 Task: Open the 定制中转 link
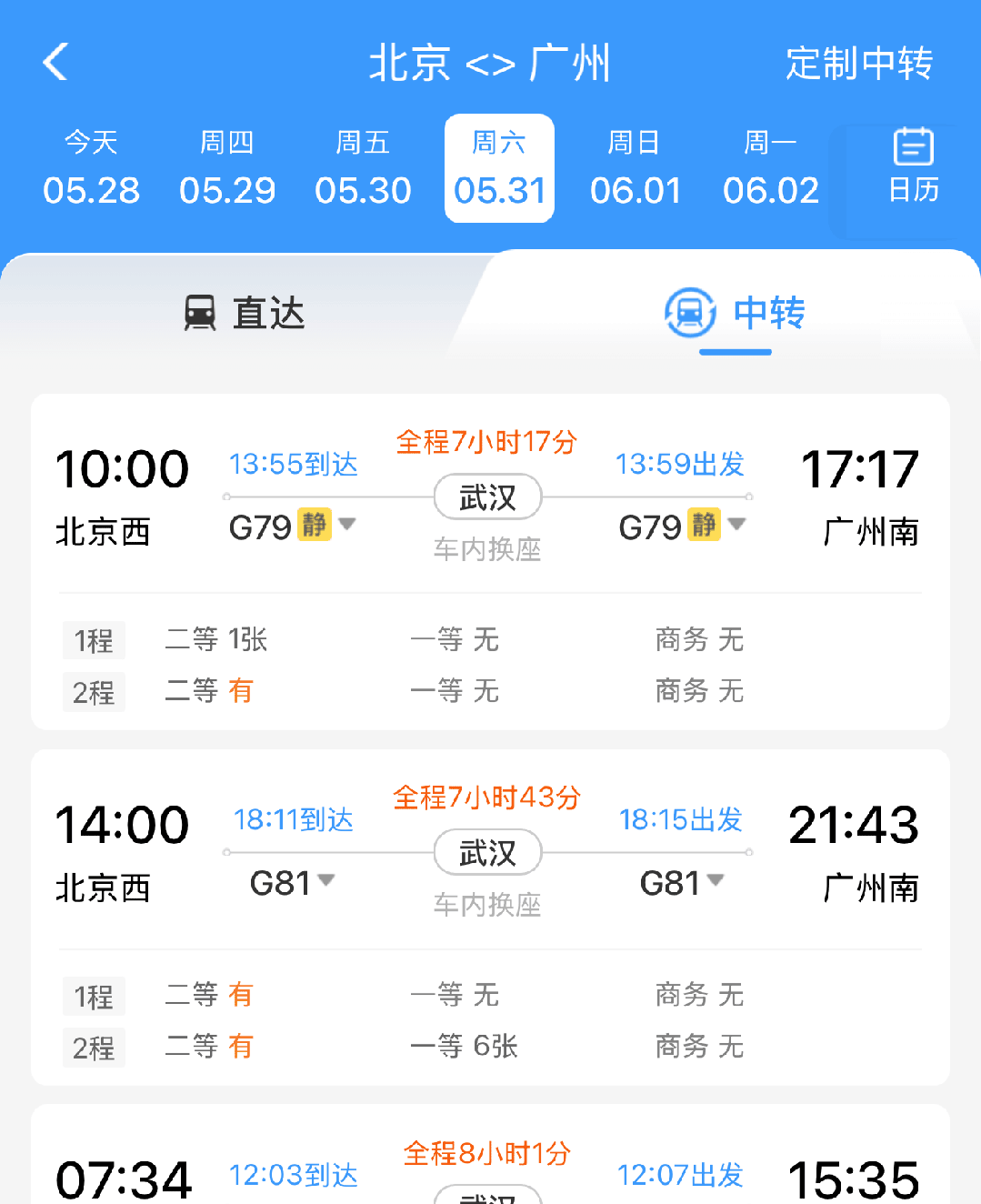[x=858, y=62]
